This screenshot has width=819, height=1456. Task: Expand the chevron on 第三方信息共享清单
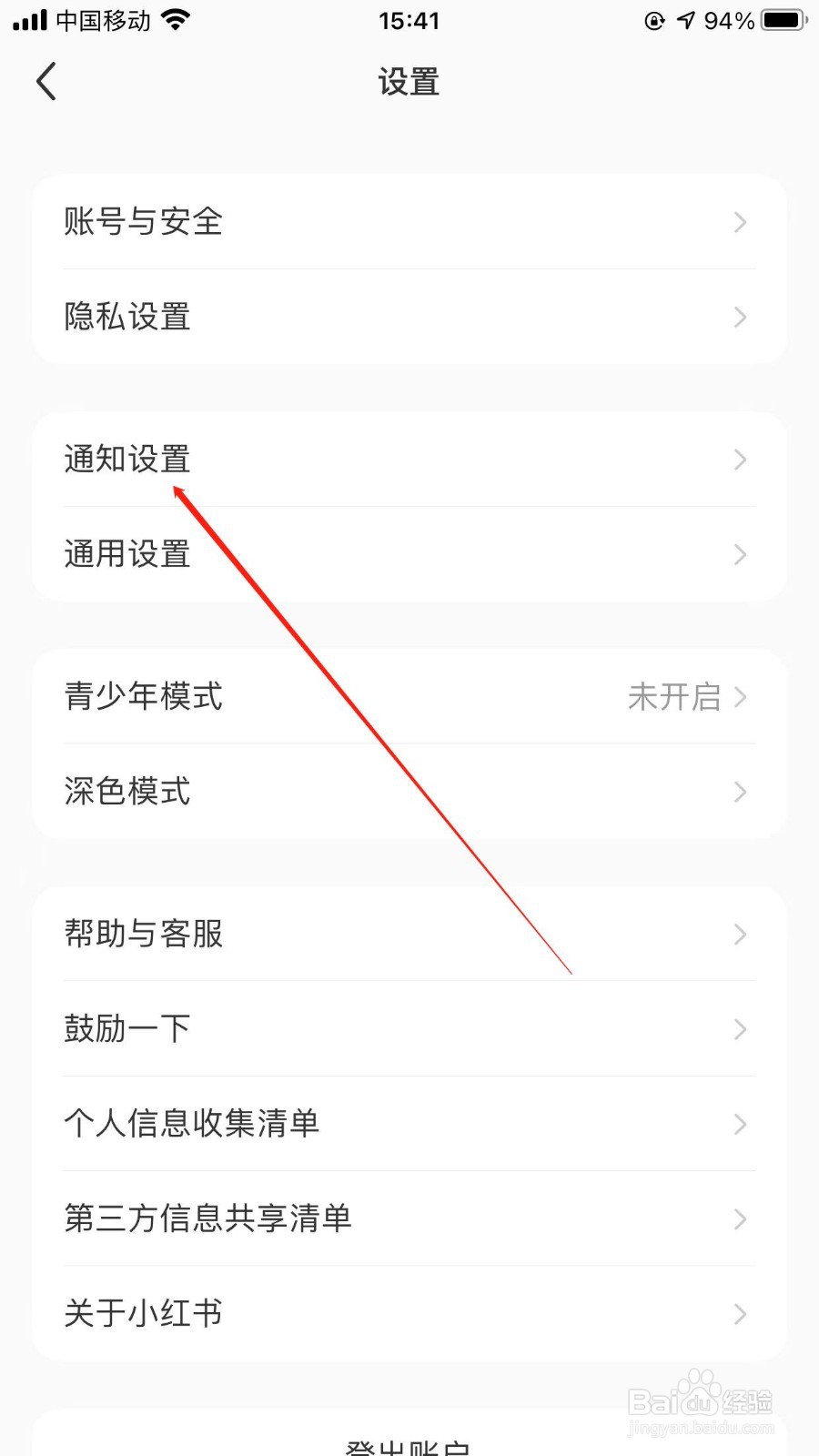click(739, 1219)
